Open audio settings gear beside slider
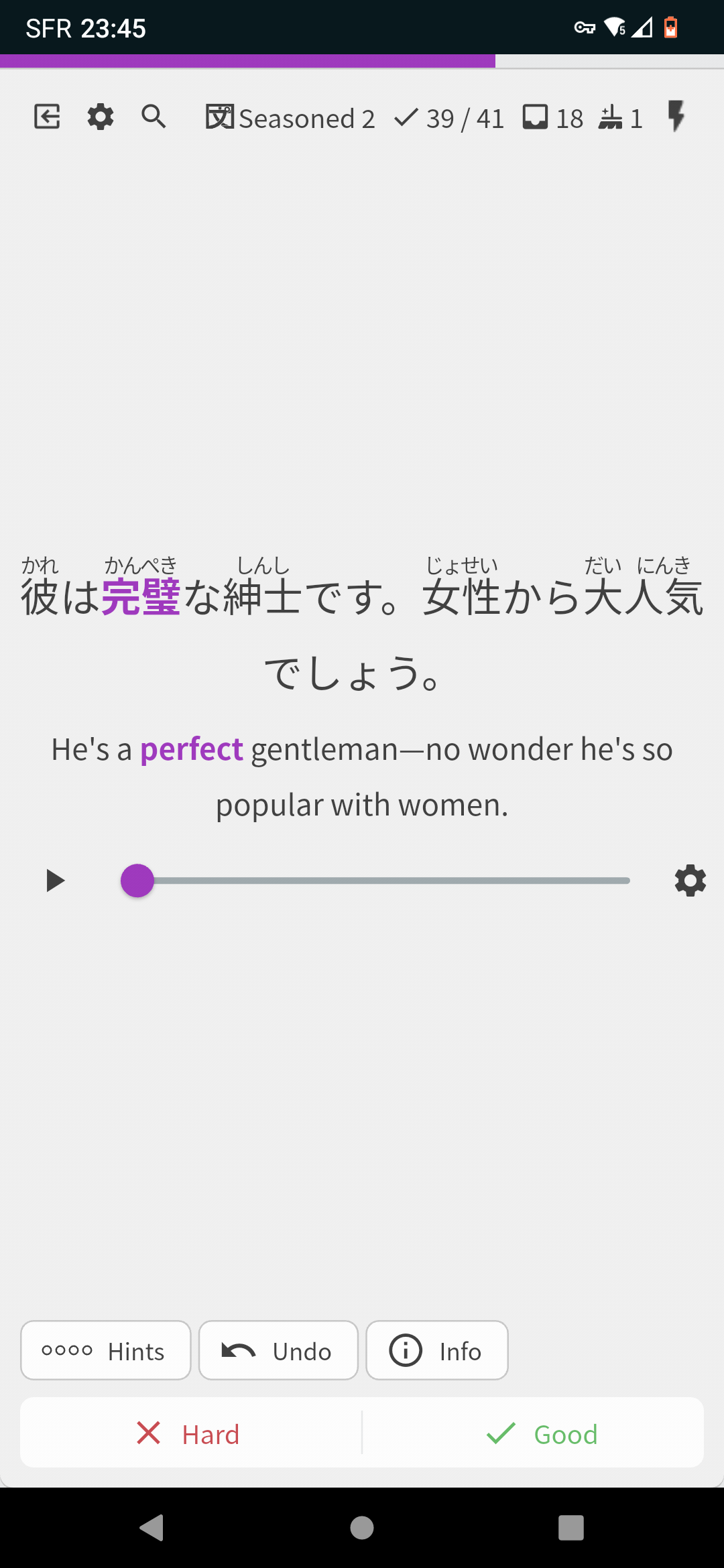The height and width of the screenshot is (1568, 724). point(690,880)
